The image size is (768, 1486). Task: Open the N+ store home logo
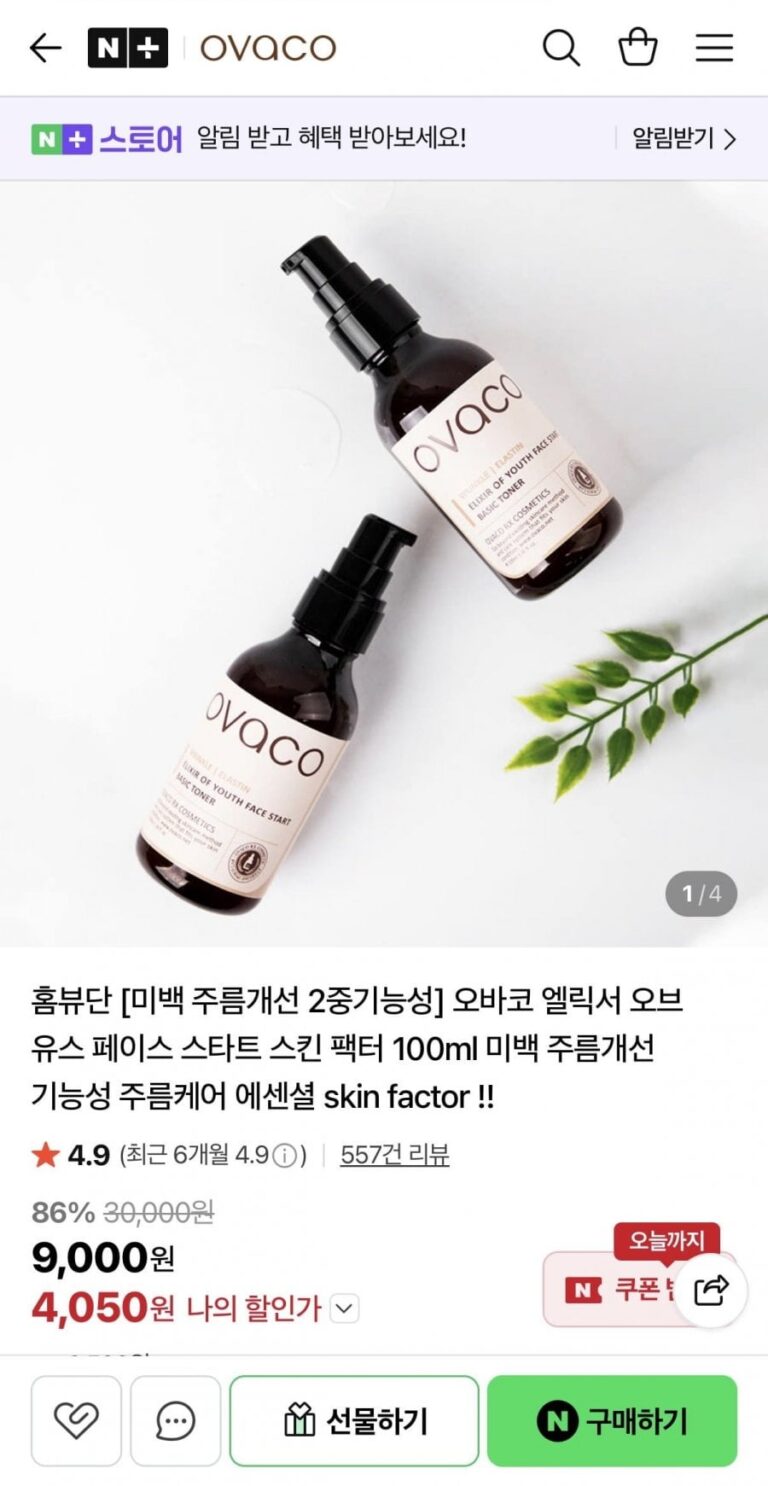[x=127, y=48]
